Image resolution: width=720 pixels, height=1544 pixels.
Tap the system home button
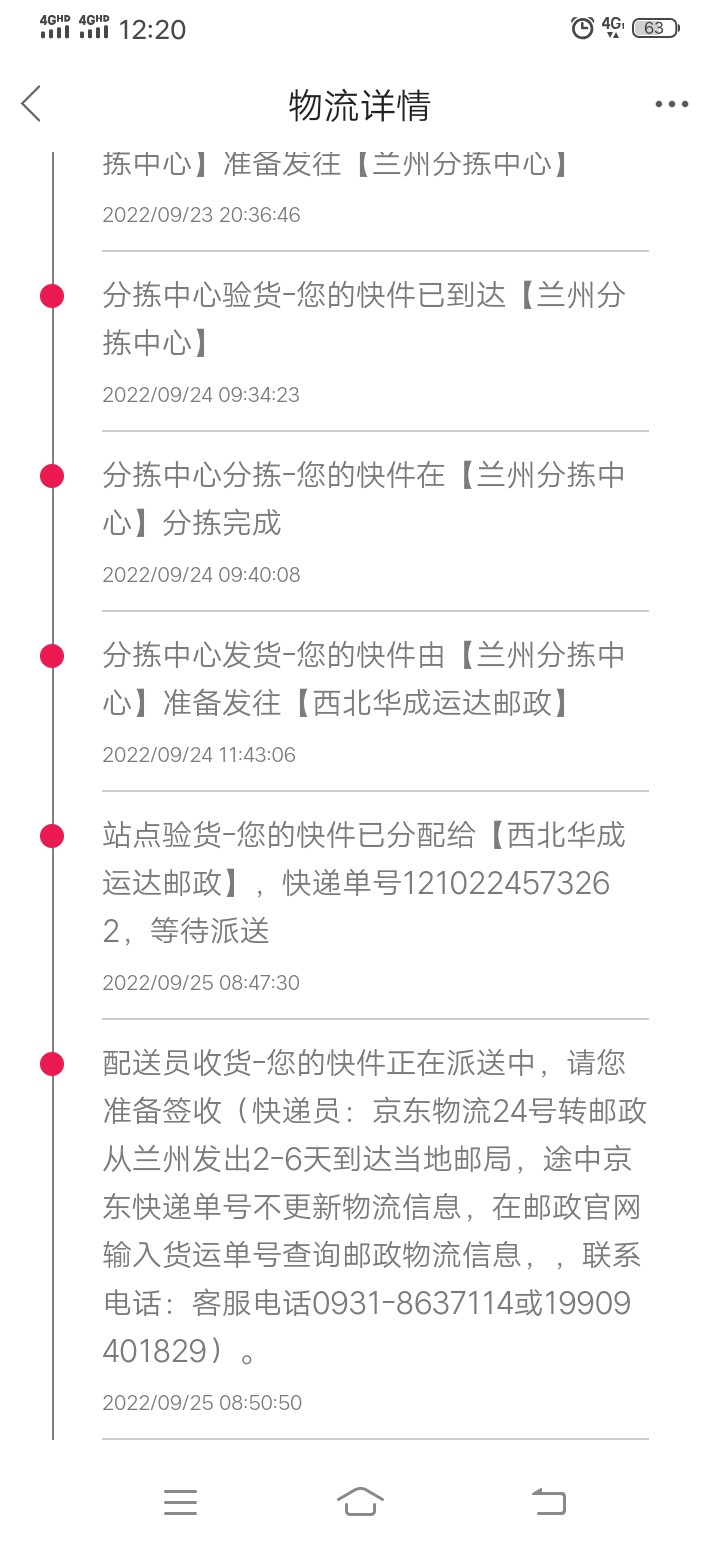coord(360,1500)
